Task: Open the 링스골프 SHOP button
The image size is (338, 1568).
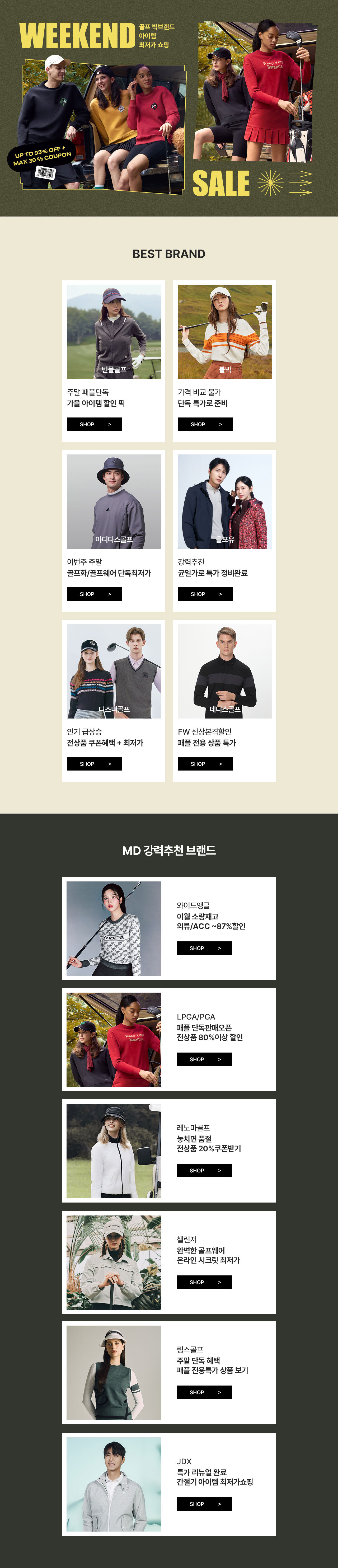Action: point(204,1393)
